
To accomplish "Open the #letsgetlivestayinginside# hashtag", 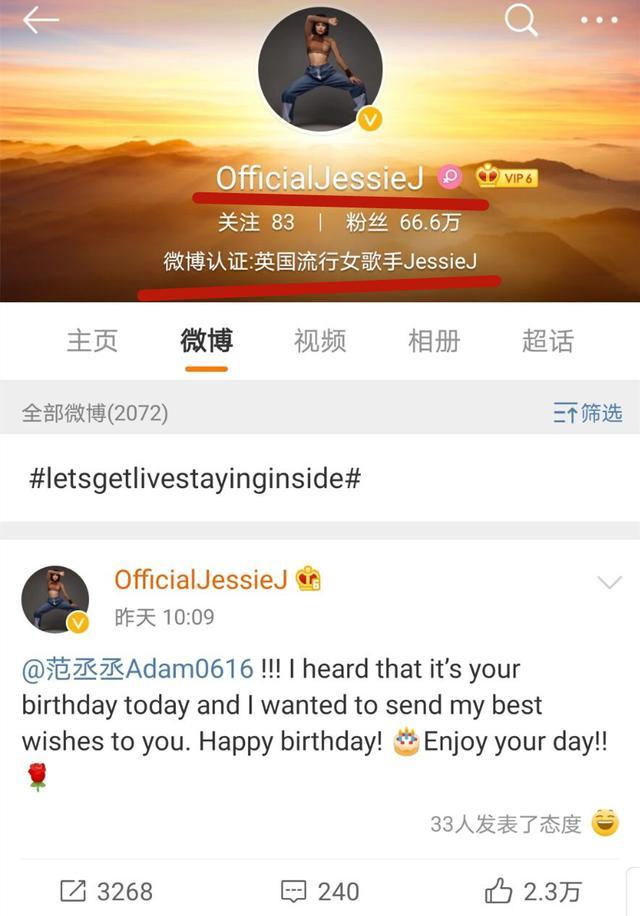I will [195, 477].
